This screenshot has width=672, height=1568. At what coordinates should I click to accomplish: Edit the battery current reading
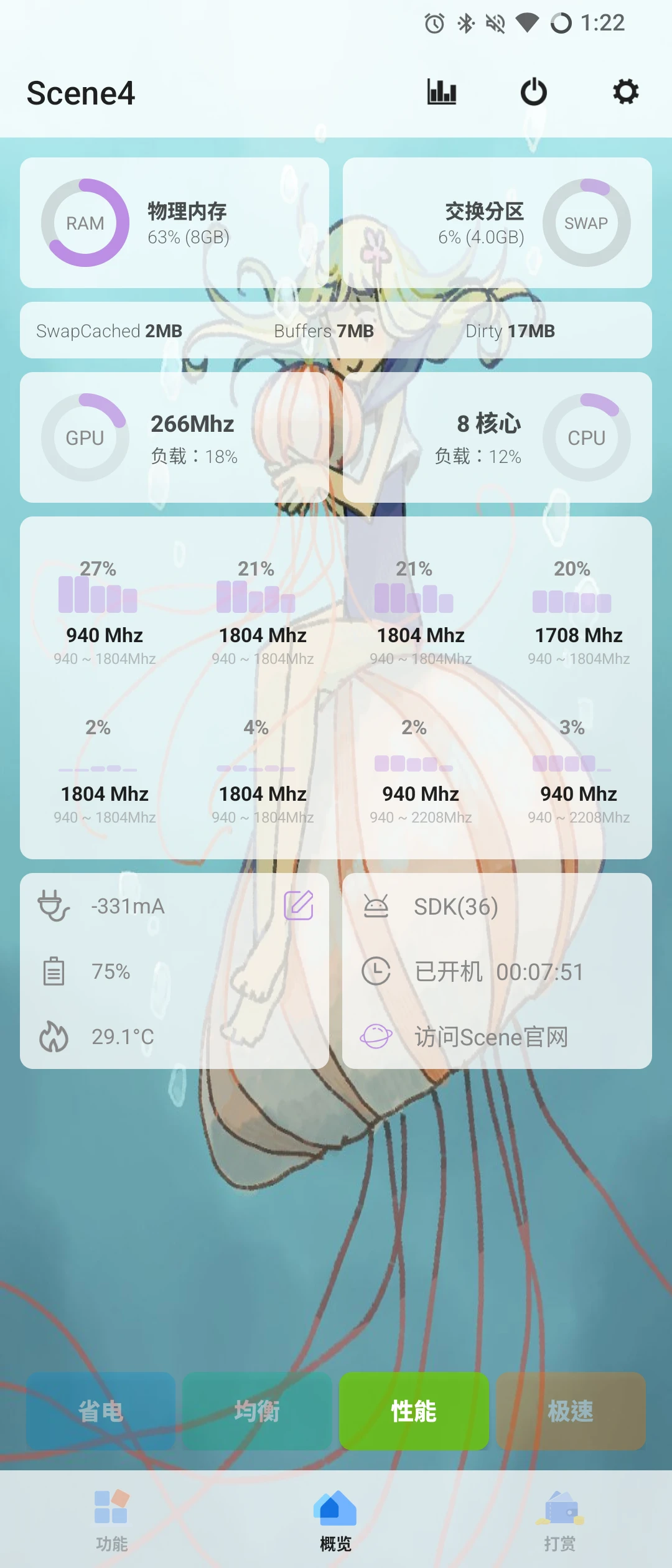299,905
